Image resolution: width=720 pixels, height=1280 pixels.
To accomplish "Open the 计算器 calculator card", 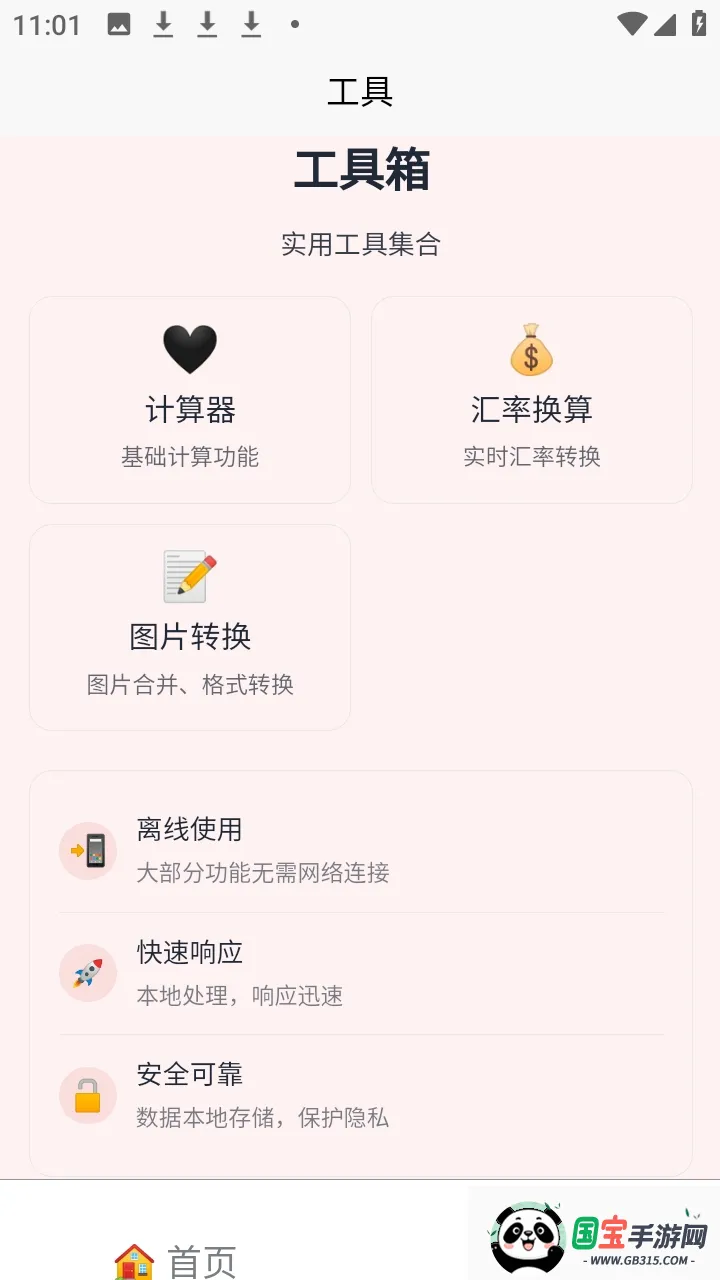I will 190,398.
